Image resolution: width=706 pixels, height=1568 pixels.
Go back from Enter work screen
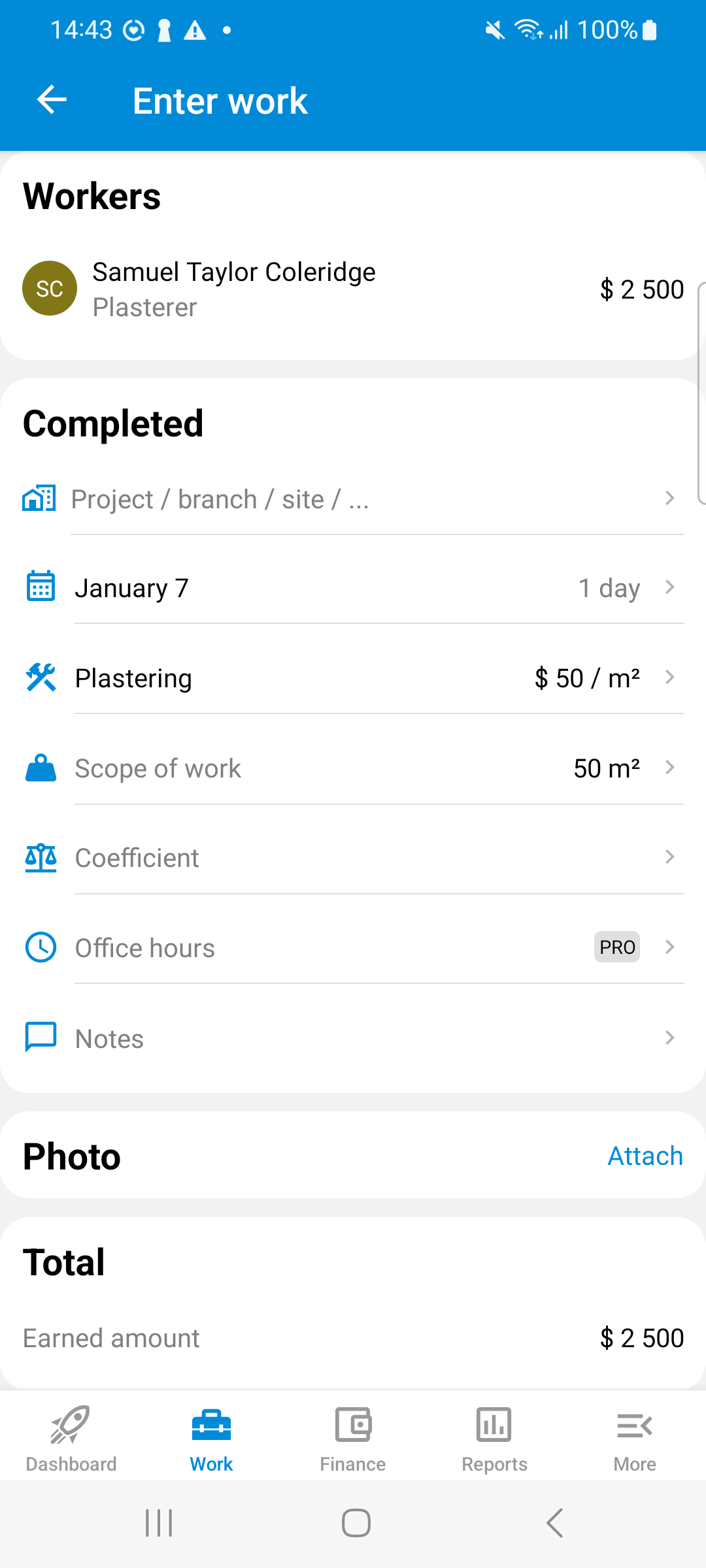pyautogui.click(x=52, y=100)
